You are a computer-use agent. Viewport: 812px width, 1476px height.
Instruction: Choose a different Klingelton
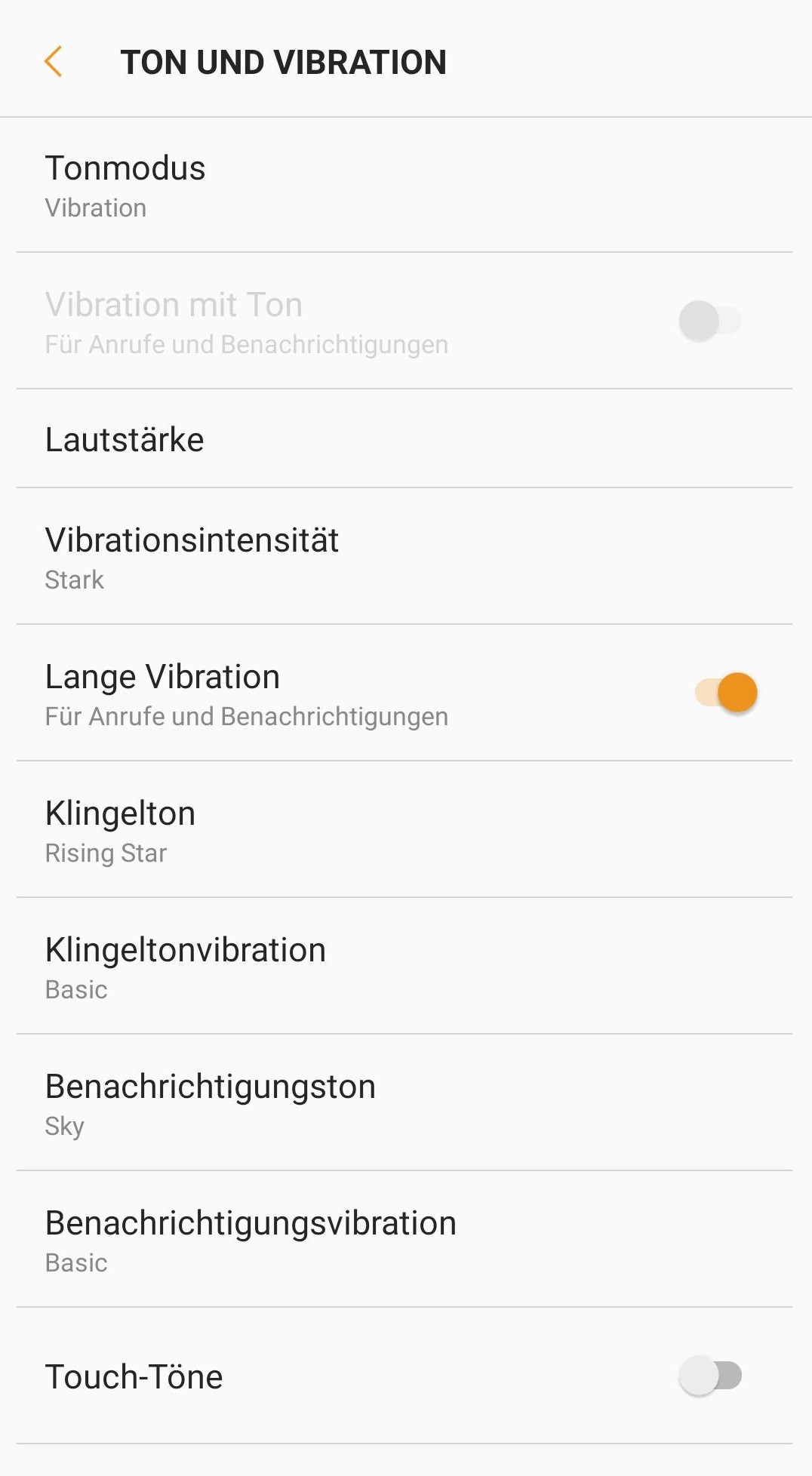pyautogui.click(x=404, y=830)
